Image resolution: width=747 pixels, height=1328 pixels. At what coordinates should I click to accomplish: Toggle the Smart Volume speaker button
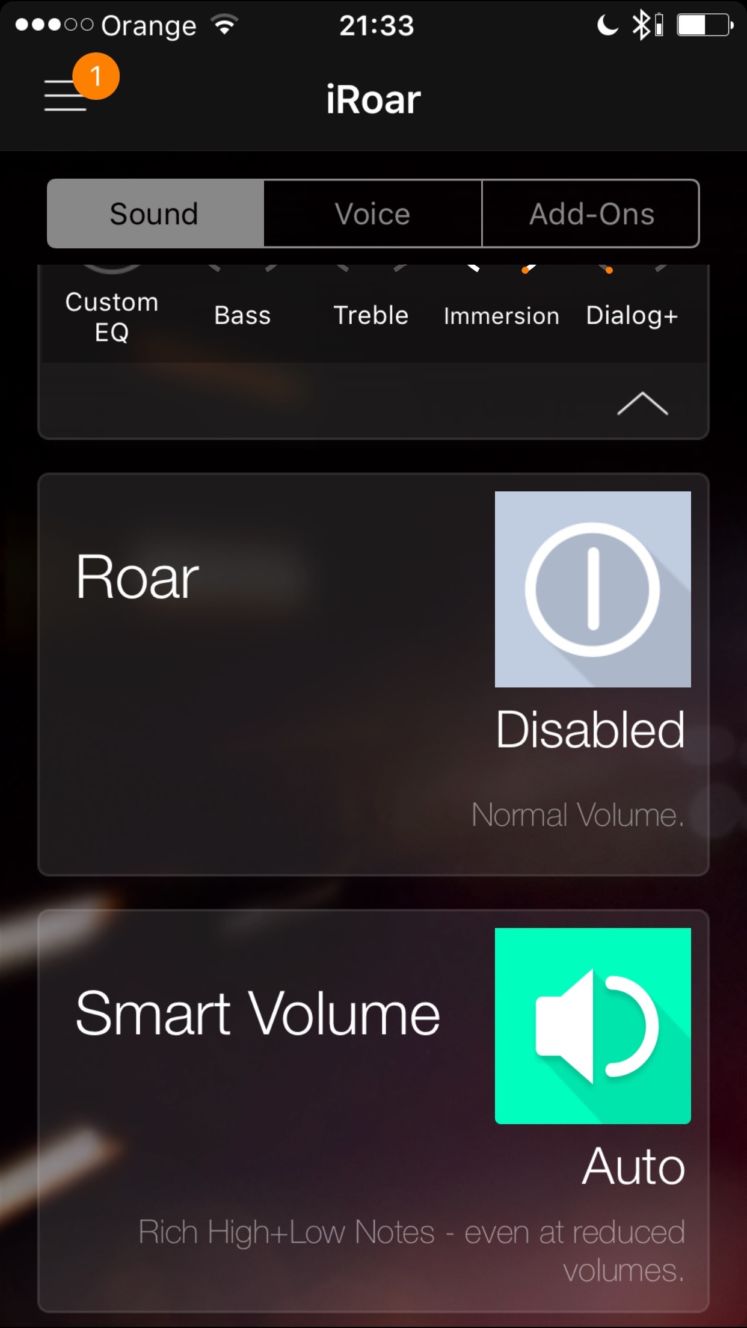592,1026
